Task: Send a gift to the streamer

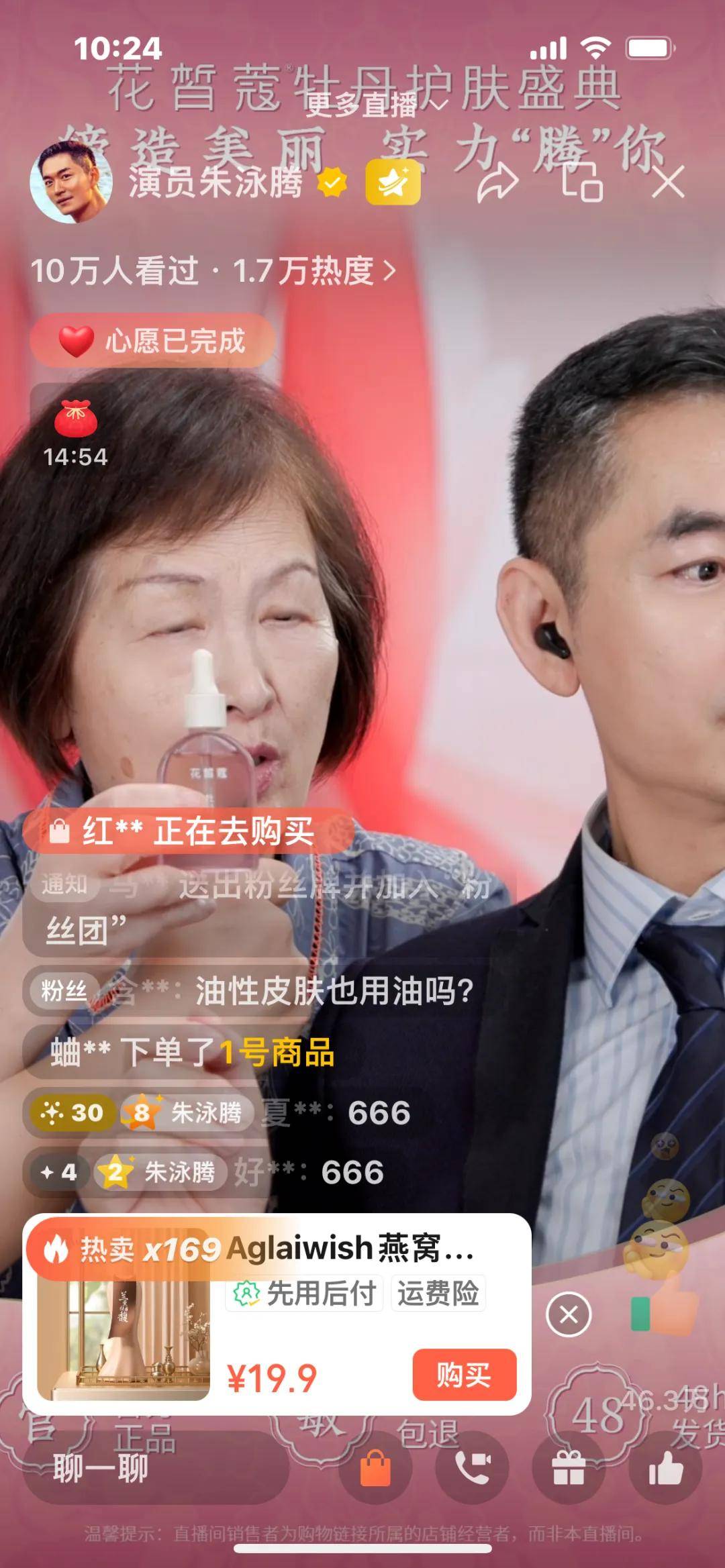Action: [569, 1467]
